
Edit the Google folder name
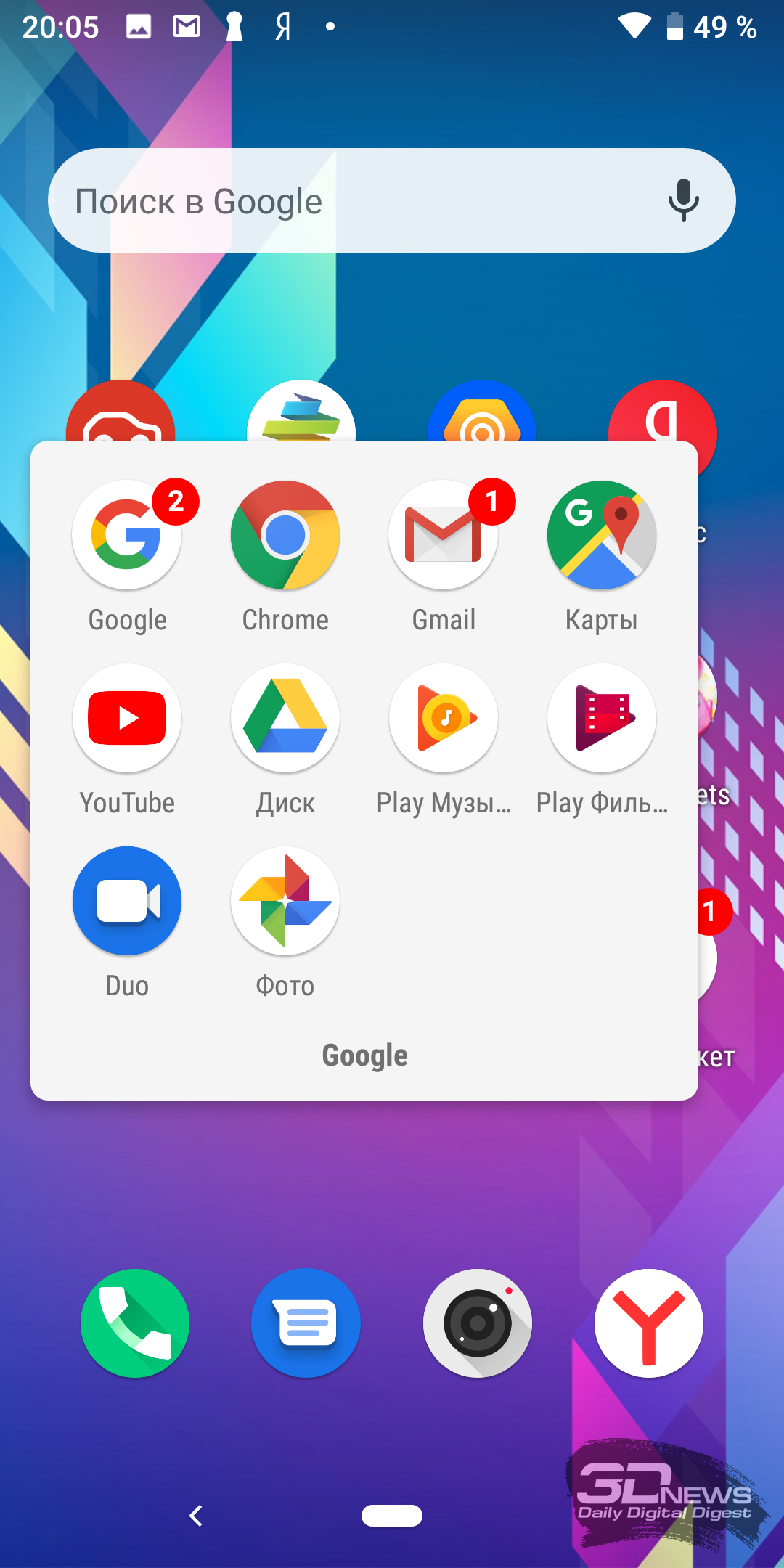[364, 1056]
